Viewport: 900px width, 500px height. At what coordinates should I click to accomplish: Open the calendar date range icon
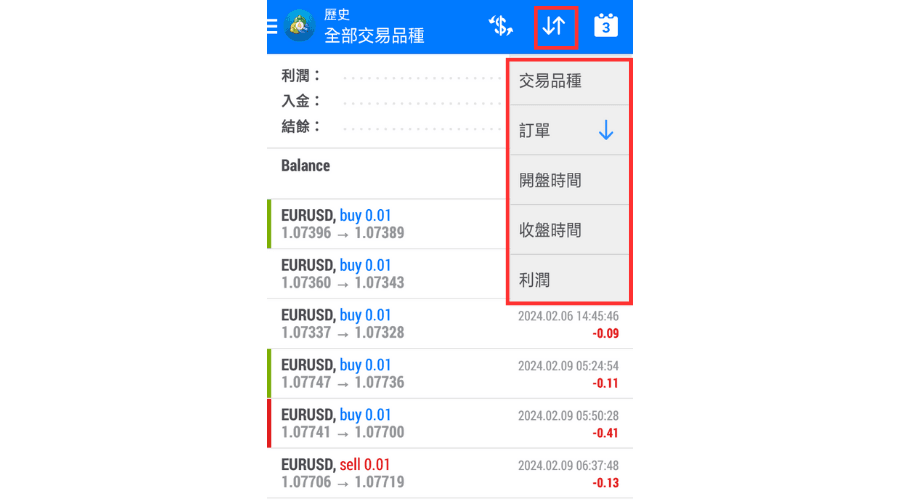(x=606, y=26)
